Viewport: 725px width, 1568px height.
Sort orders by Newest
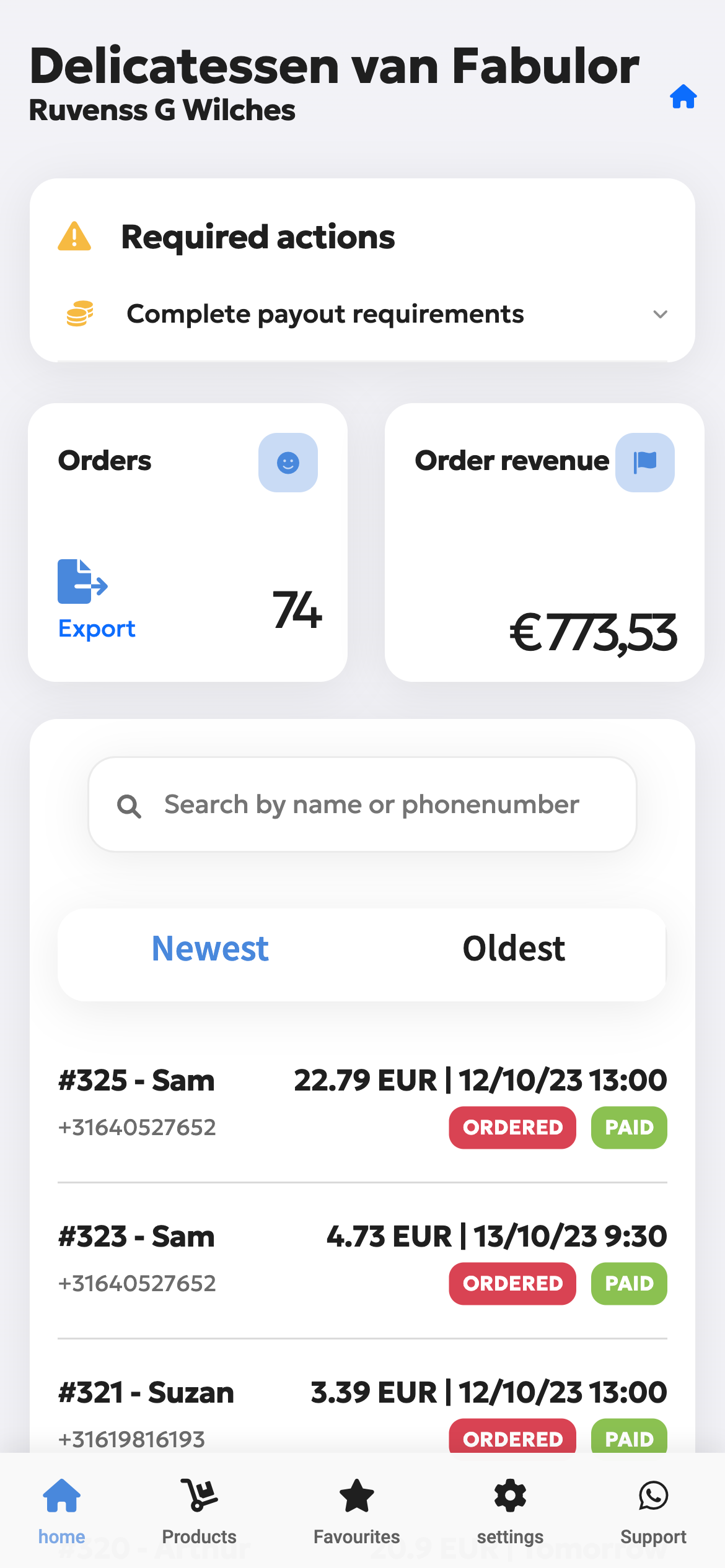click(210, 949)
